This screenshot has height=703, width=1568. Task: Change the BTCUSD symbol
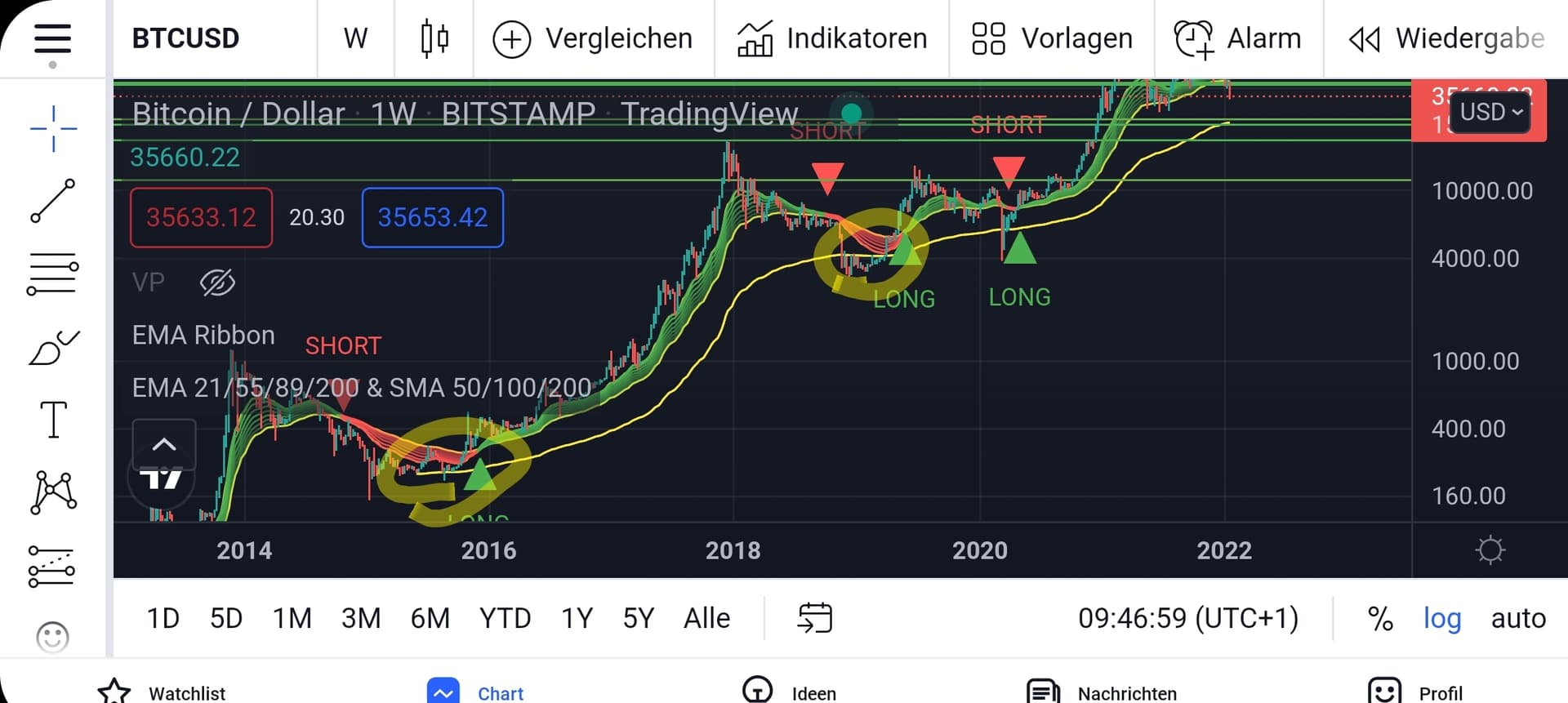tap(185, 38)
